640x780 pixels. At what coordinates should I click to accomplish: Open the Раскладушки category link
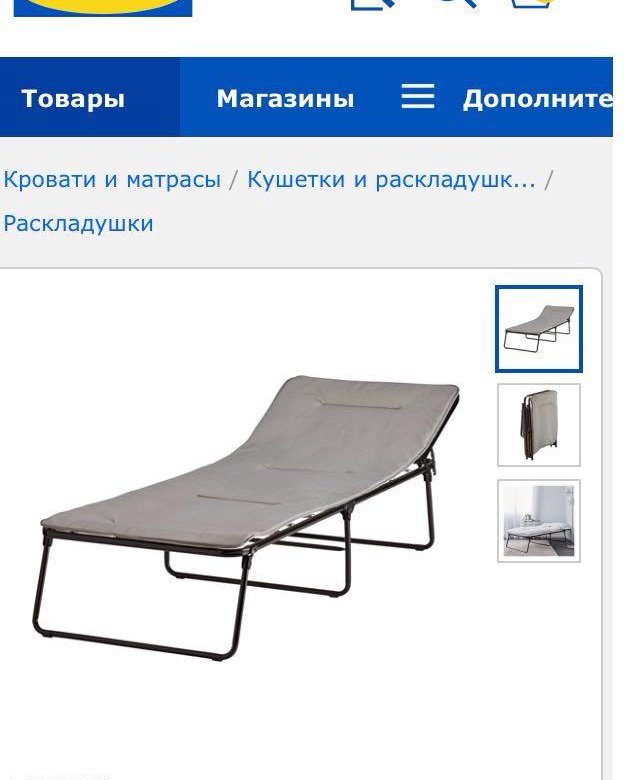point(78,223)
